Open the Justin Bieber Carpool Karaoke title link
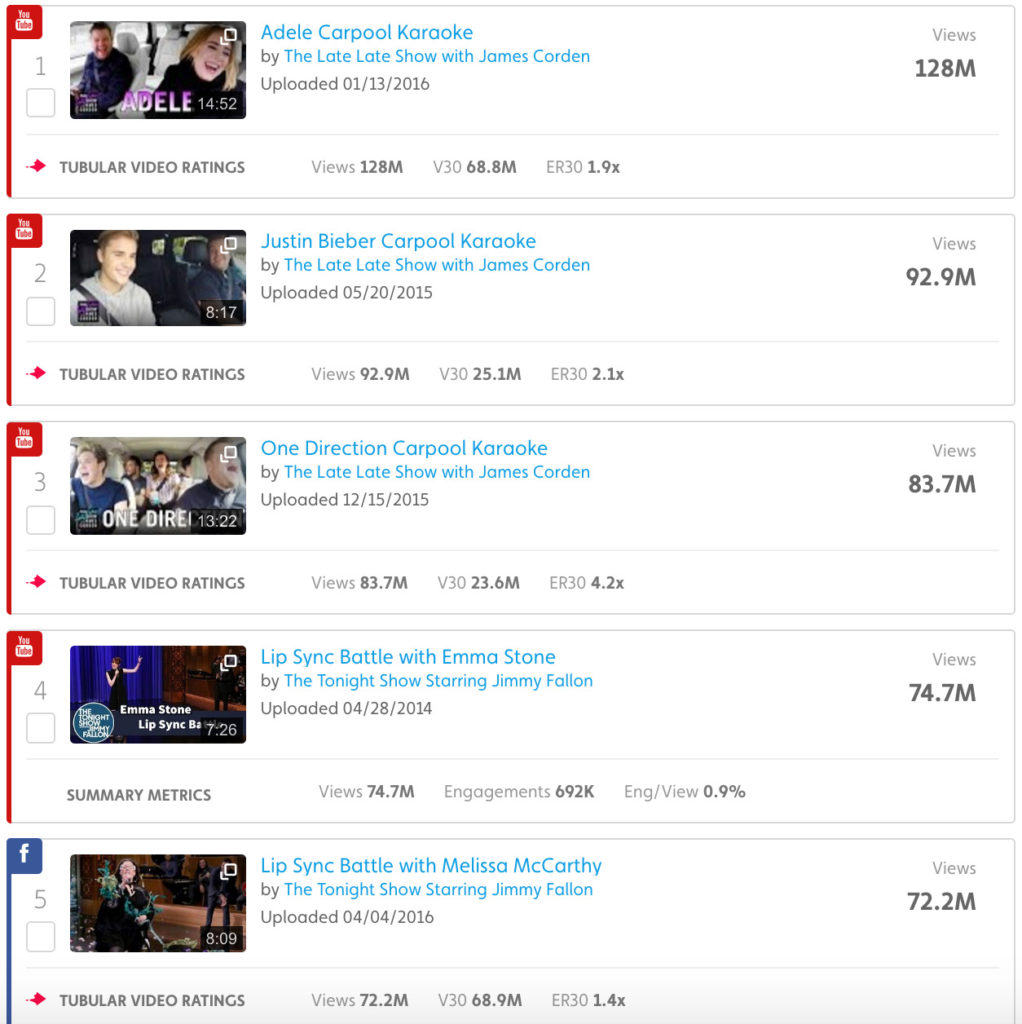 tap(398, 241)
